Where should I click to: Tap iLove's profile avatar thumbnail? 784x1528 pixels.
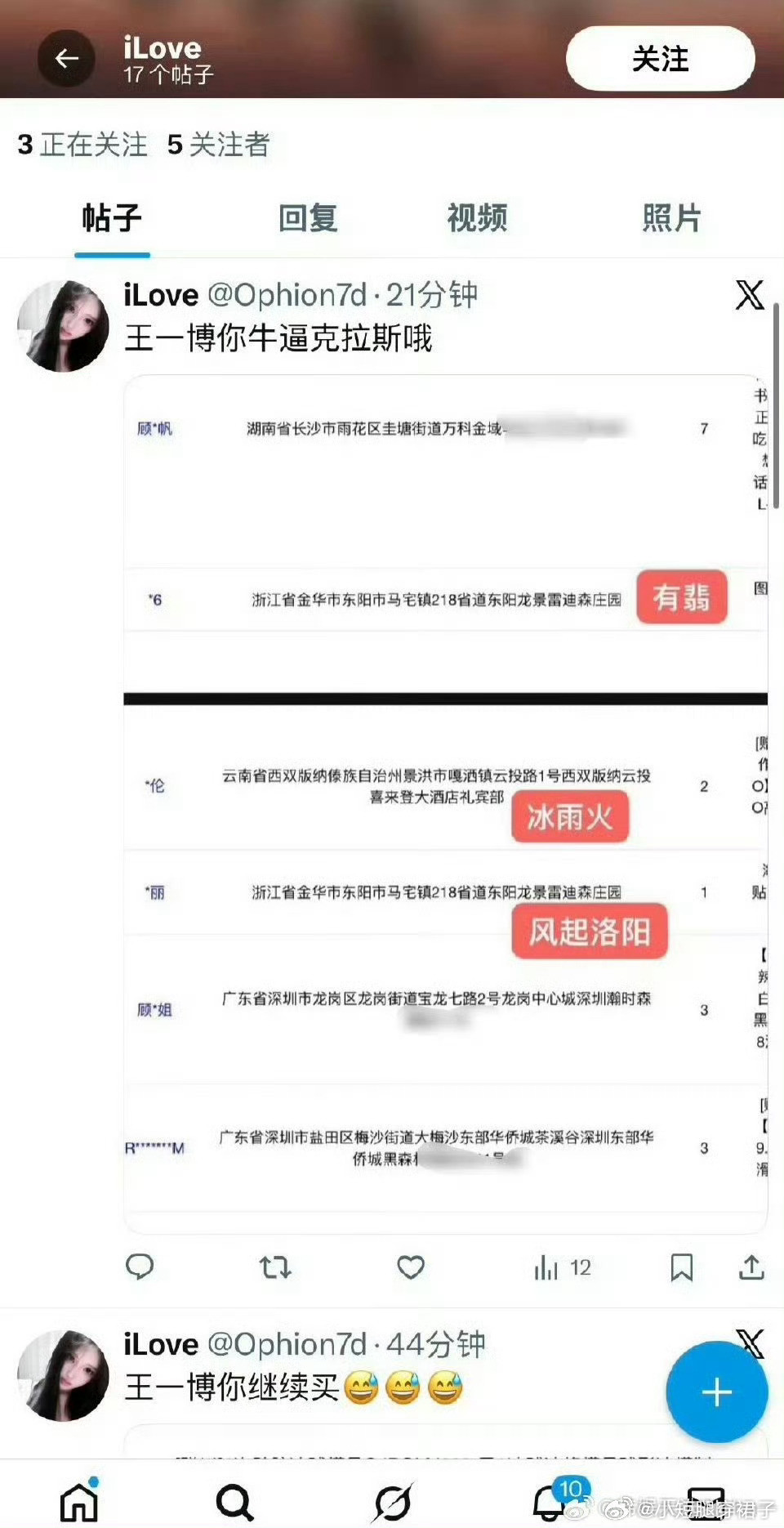tap(62, 326)
